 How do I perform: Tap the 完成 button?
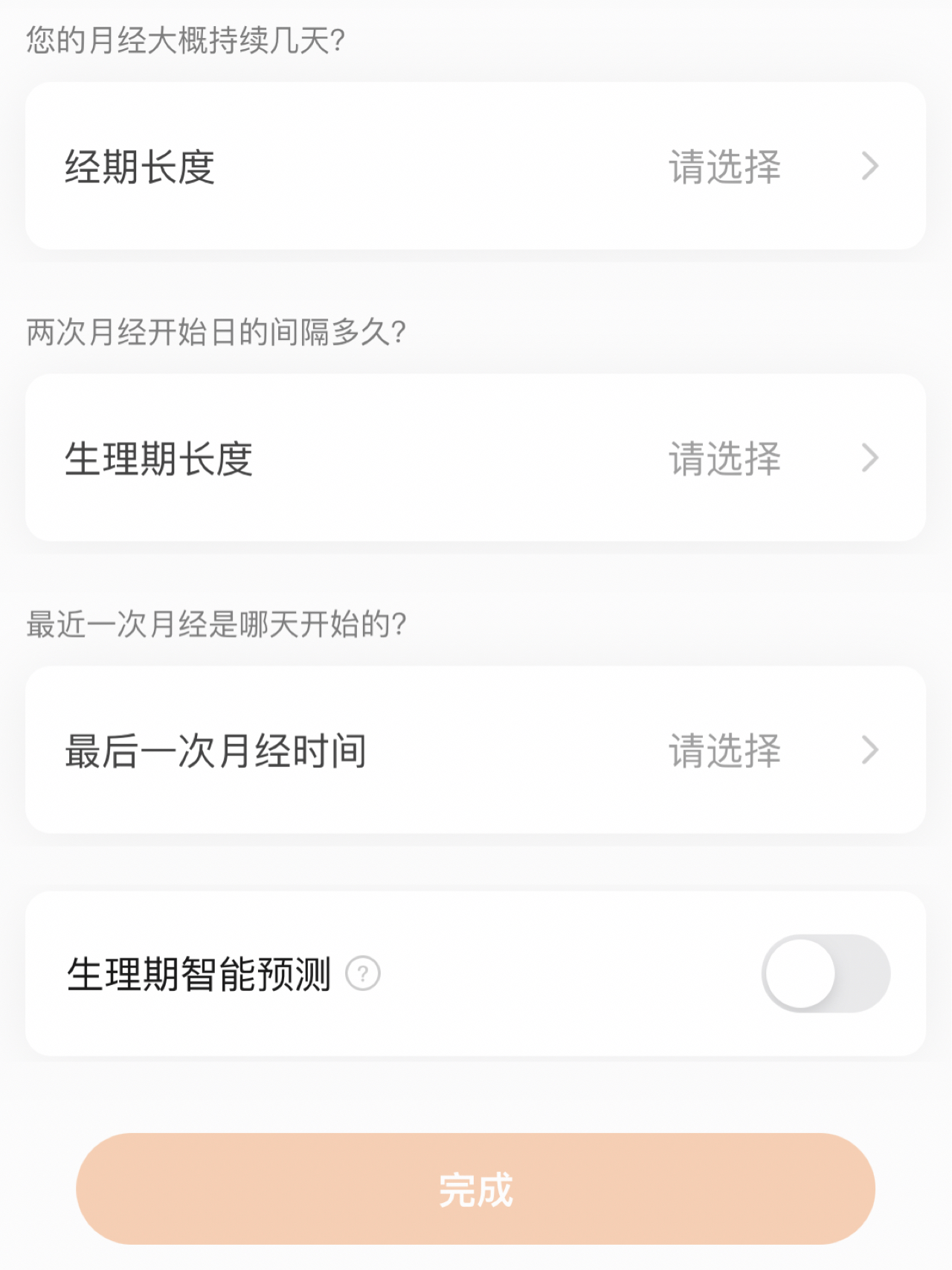(476, 1189)
